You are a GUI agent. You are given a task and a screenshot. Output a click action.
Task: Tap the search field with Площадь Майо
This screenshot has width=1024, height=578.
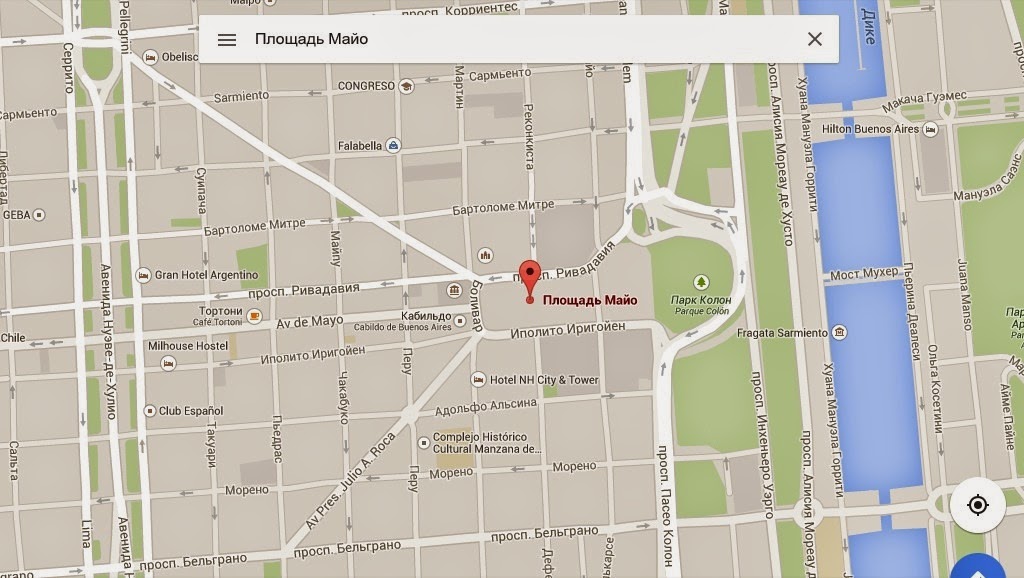pos(500,40)
